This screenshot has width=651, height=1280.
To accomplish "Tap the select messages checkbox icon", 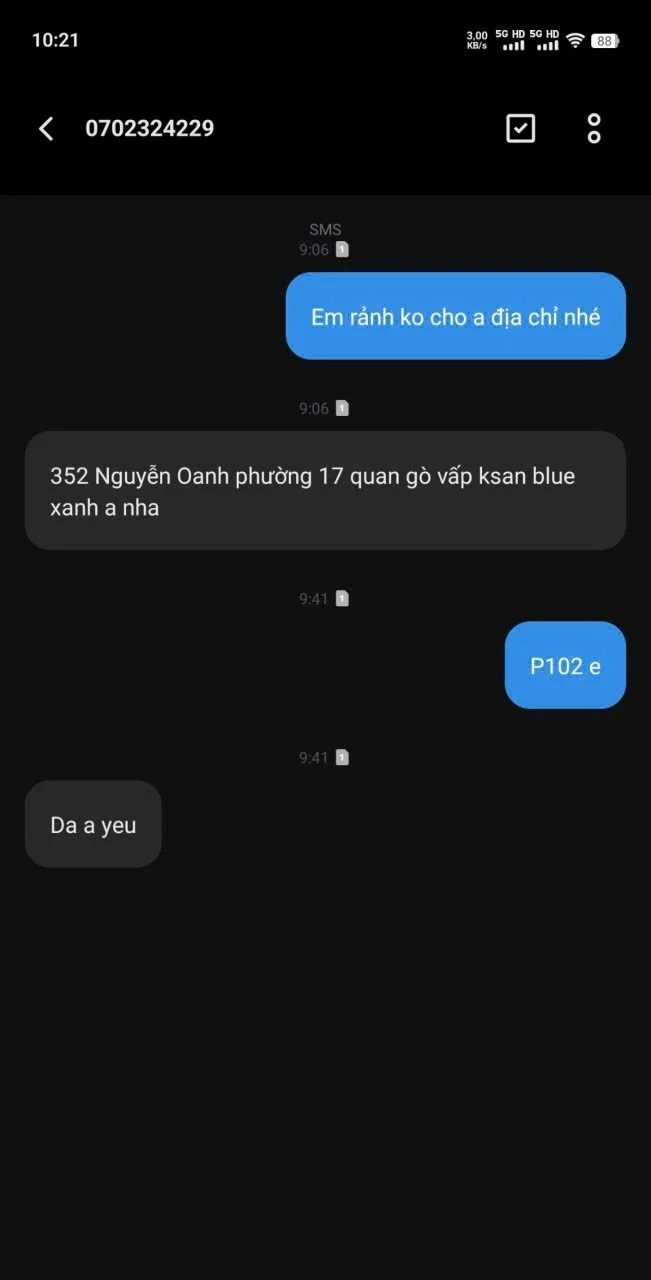I will click(520, 128).
